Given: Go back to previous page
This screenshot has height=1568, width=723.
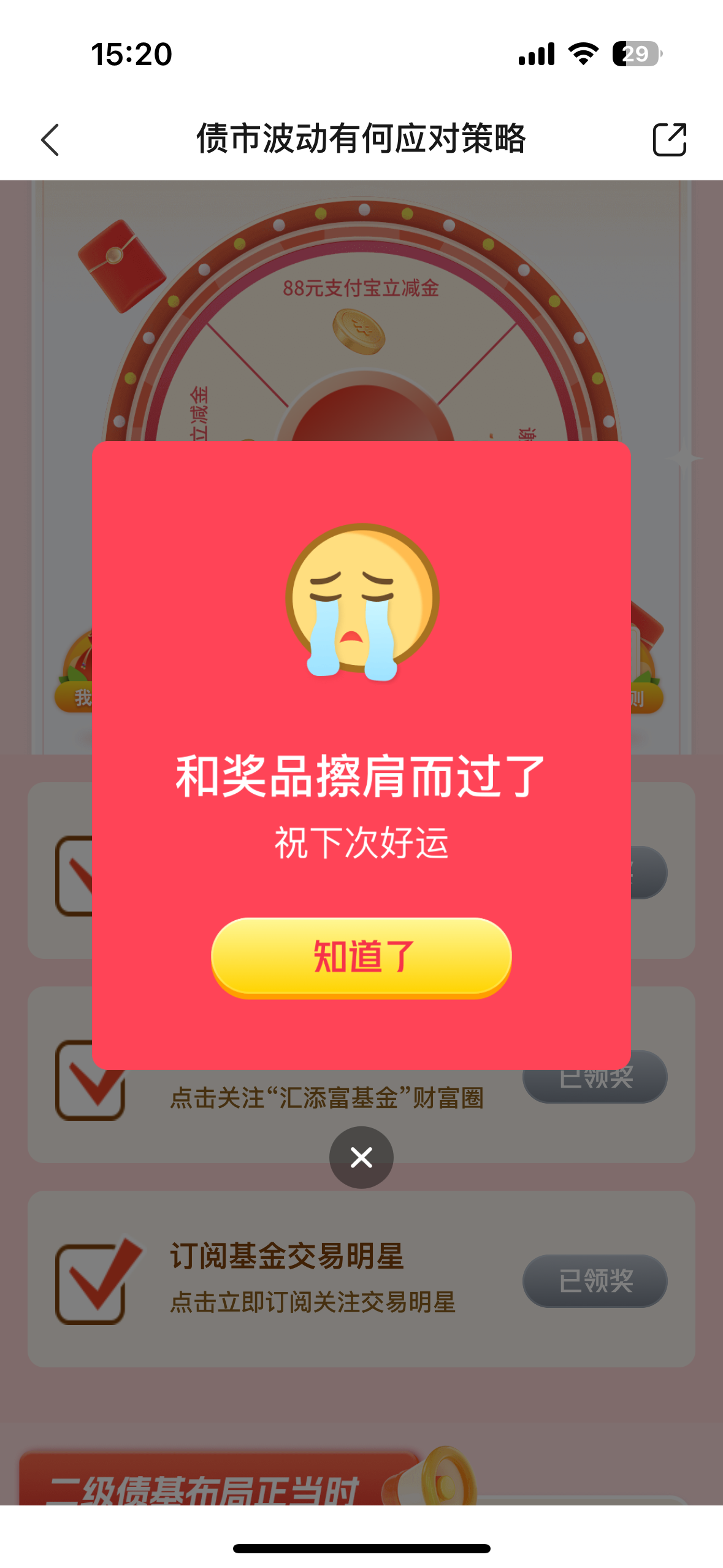Looking at the screenshot, I should 50,140.
